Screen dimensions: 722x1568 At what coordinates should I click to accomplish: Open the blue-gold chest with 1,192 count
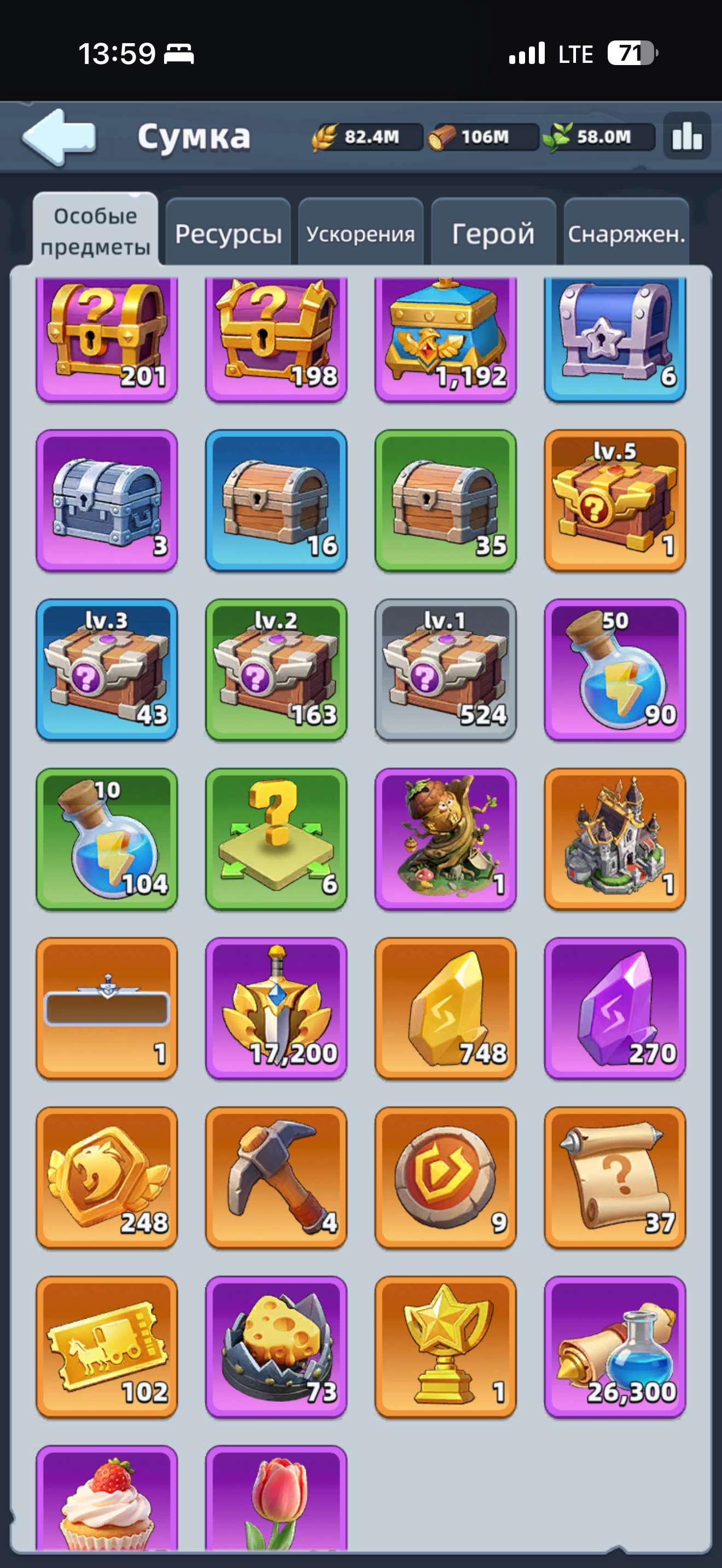click(446, 338)
